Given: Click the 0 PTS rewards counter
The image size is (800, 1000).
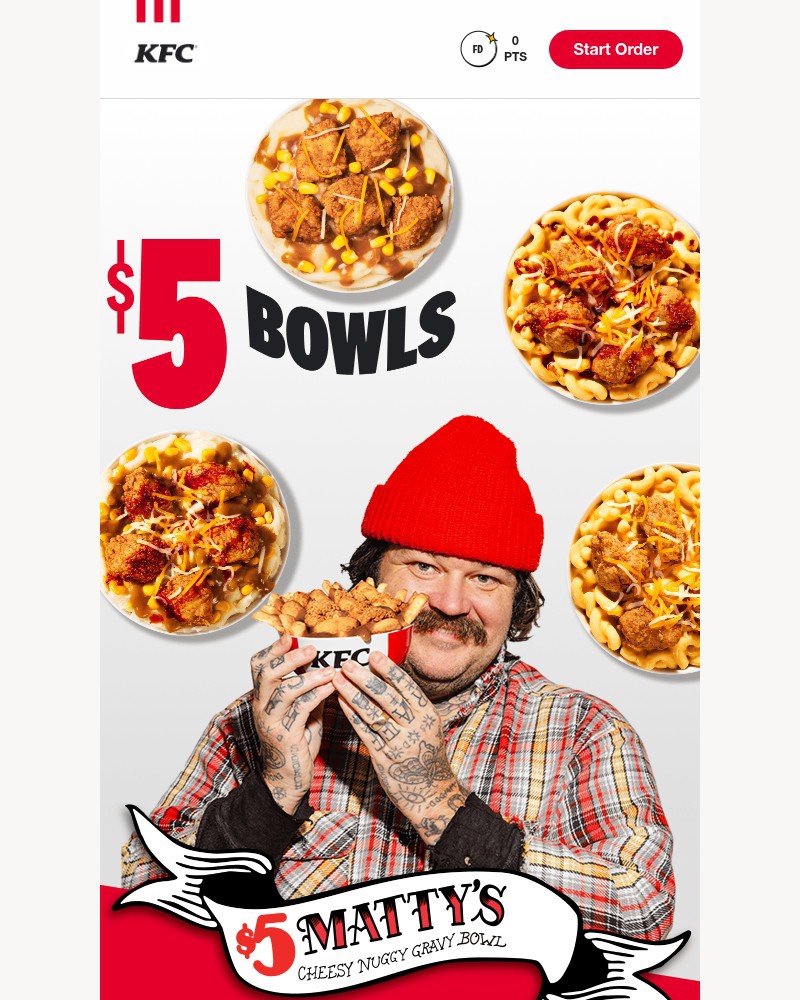Looking at the screenshot, I should [x=515, y=46].
